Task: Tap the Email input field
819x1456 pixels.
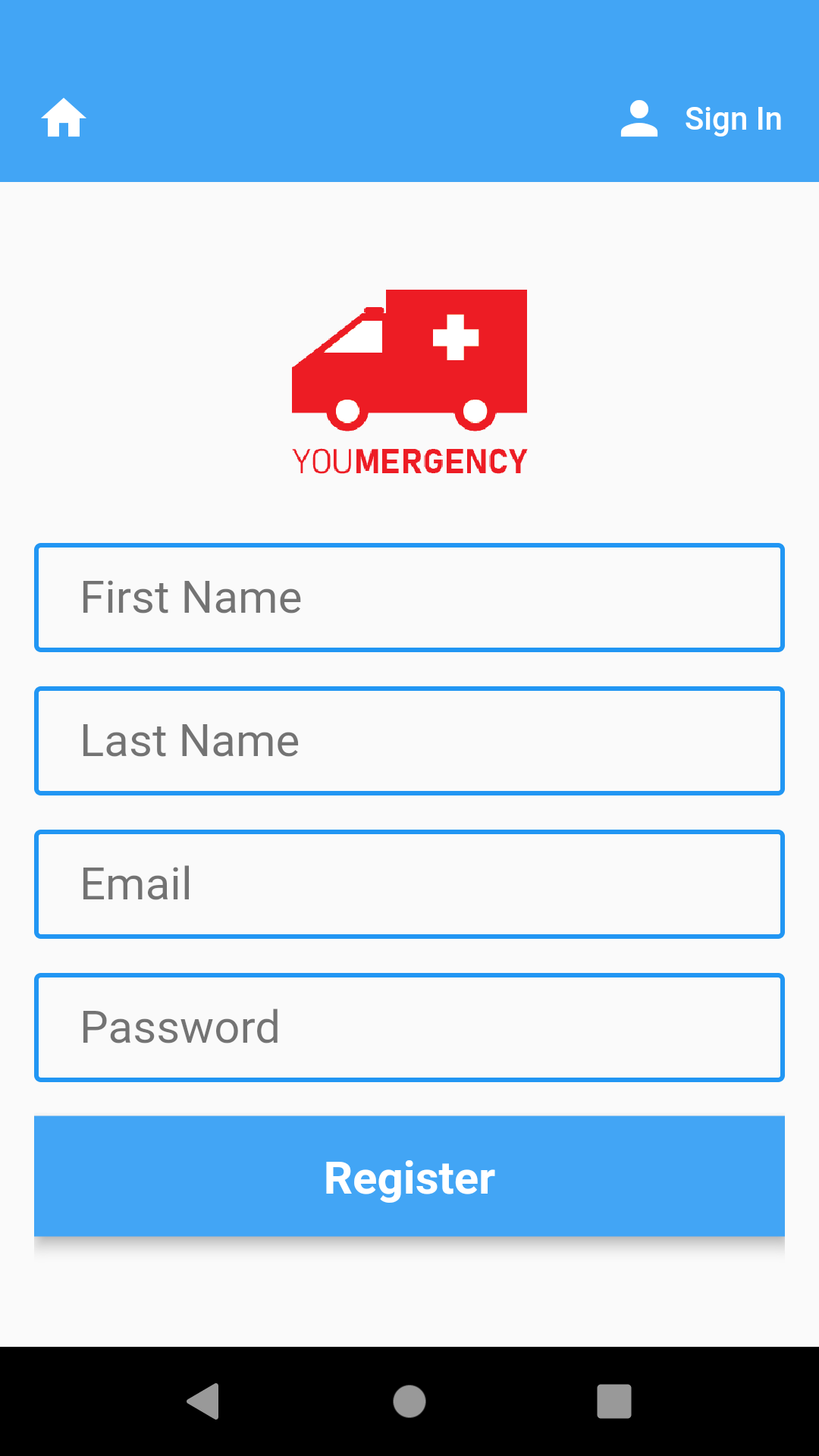Action: (x=409, y=884)
